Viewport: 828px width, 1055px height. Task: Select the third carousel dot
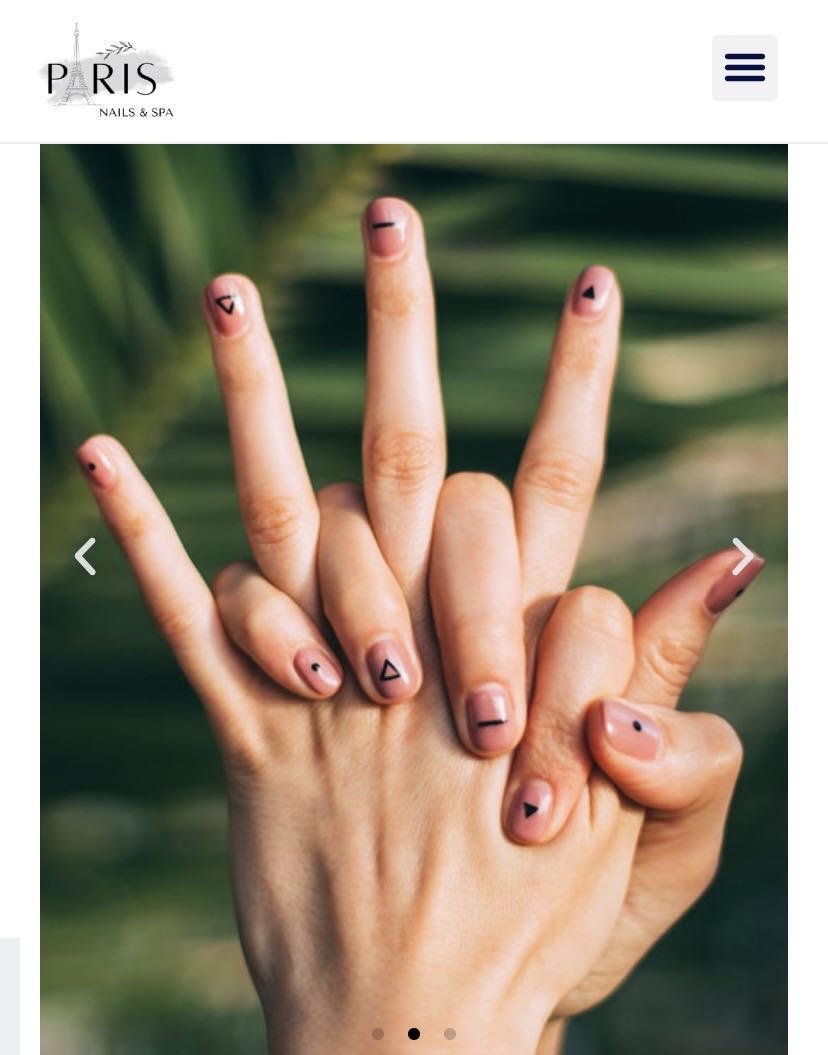[x=450, y=1034]
